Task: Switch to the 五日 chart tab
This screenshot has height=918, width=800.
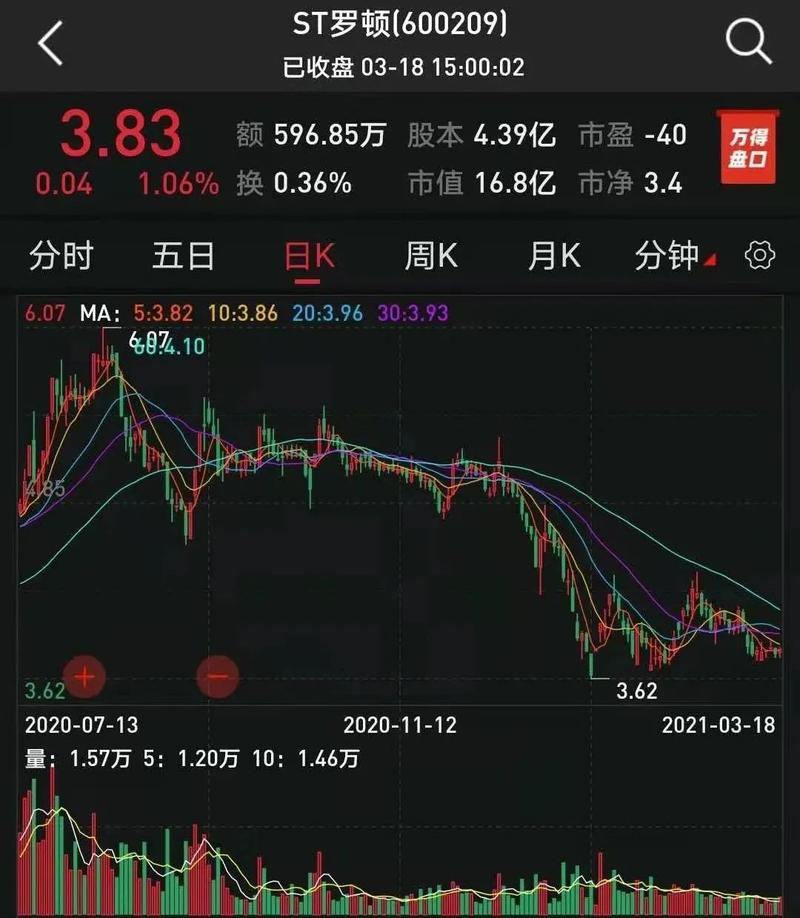Action: 182,256
